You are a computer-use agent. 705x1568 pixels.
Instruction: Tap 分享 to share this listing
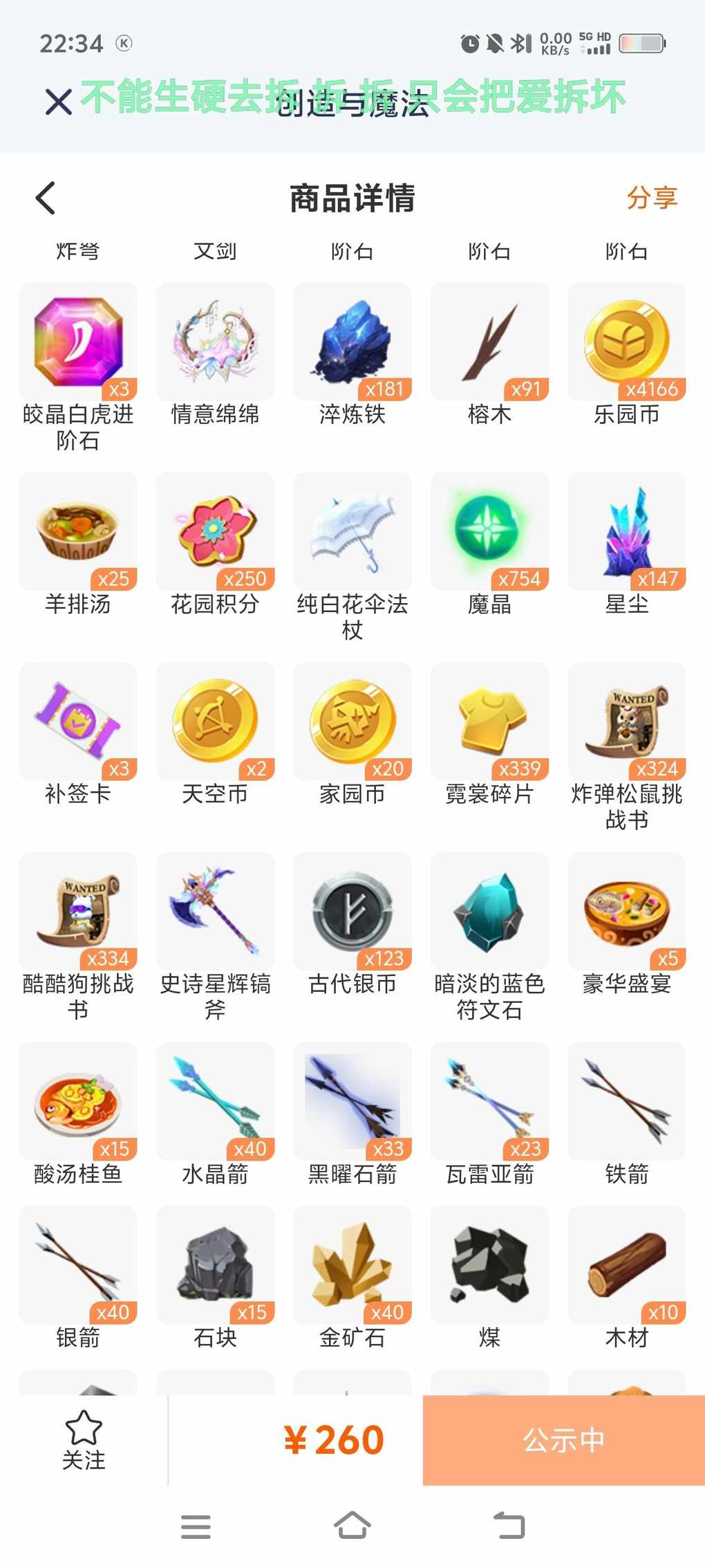tap(651, 198)
